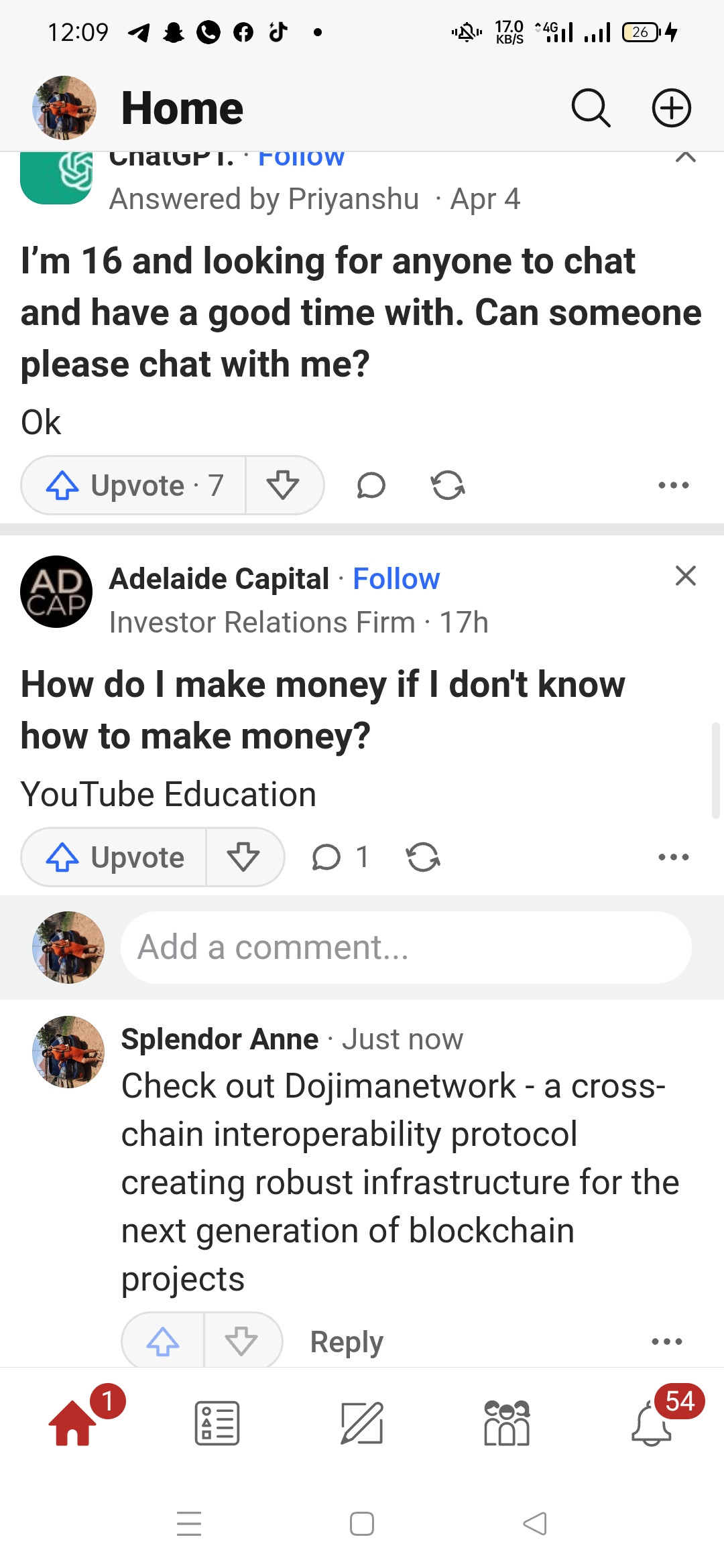724x1568 pixels.
Task: Switch to the Spaces tab
Action: pyautogui.click(x=506, y=1423)
